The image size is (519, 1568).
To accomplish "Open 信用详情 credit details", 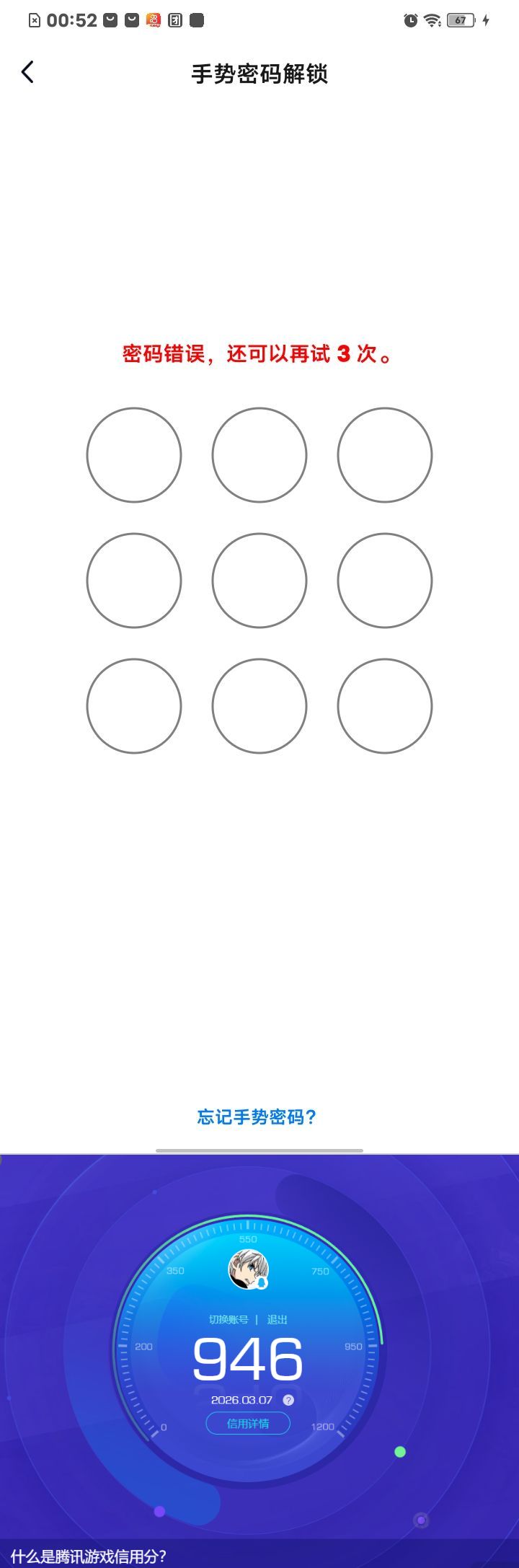I will pos(248,1423).
